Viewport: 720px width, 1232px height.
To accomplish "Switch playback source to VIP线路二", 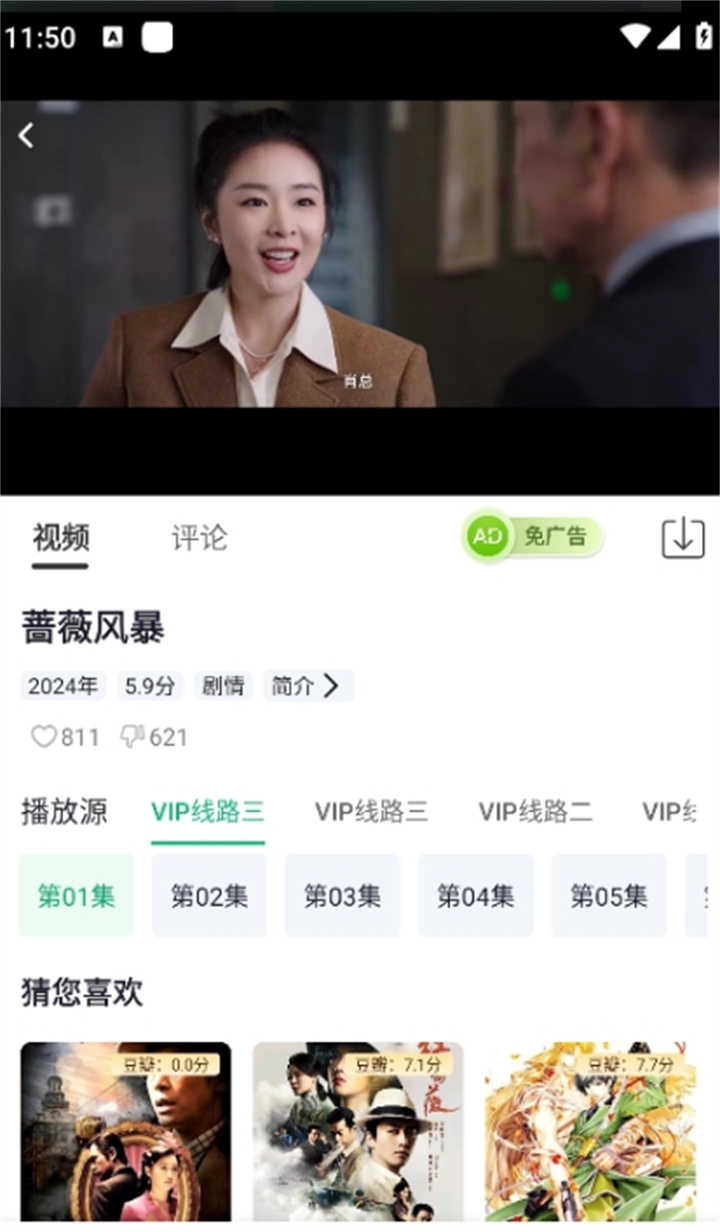I will click(x=535, y=811).
